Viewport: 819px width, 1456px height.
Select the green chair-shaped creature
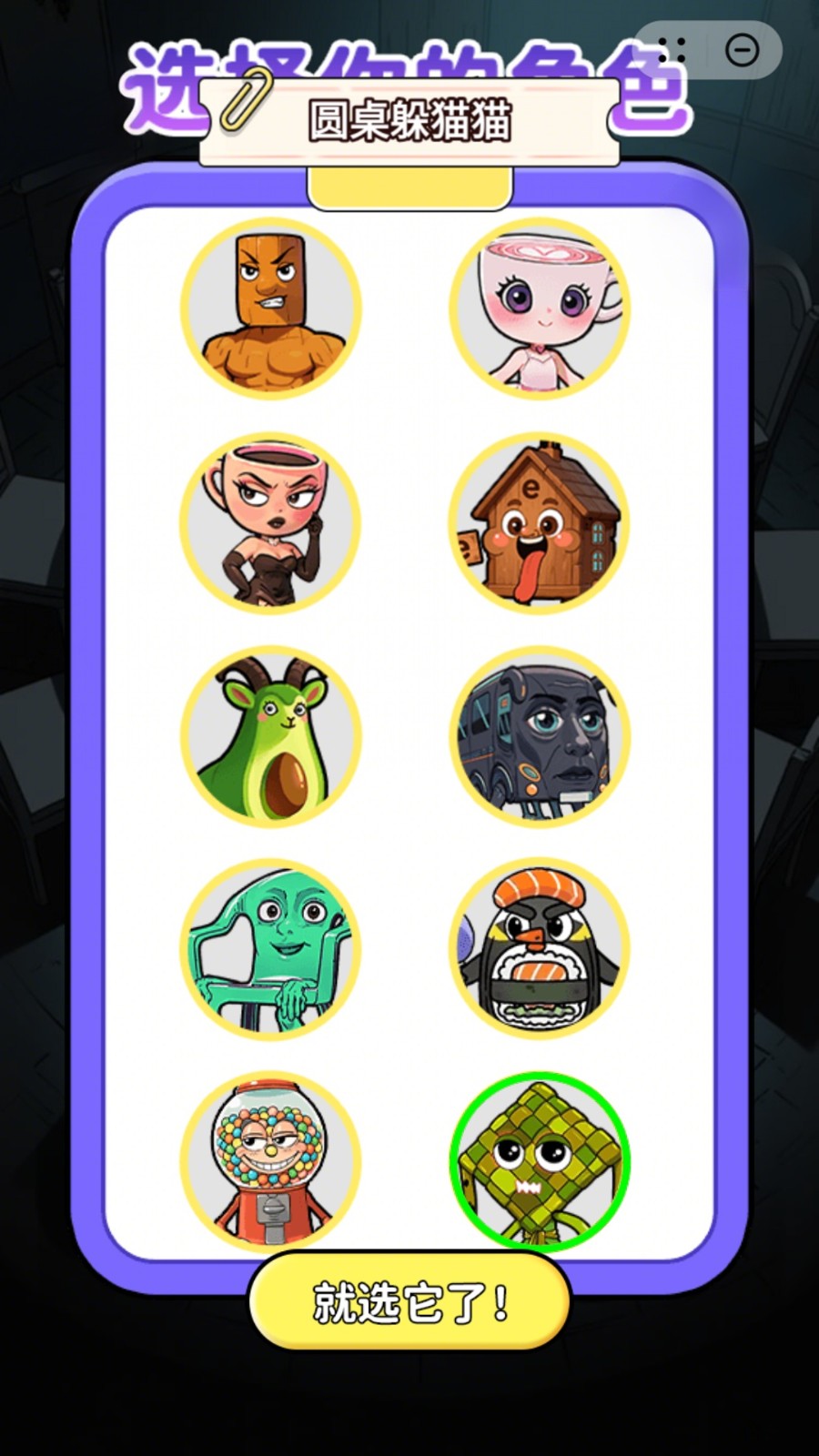point(271,949)
